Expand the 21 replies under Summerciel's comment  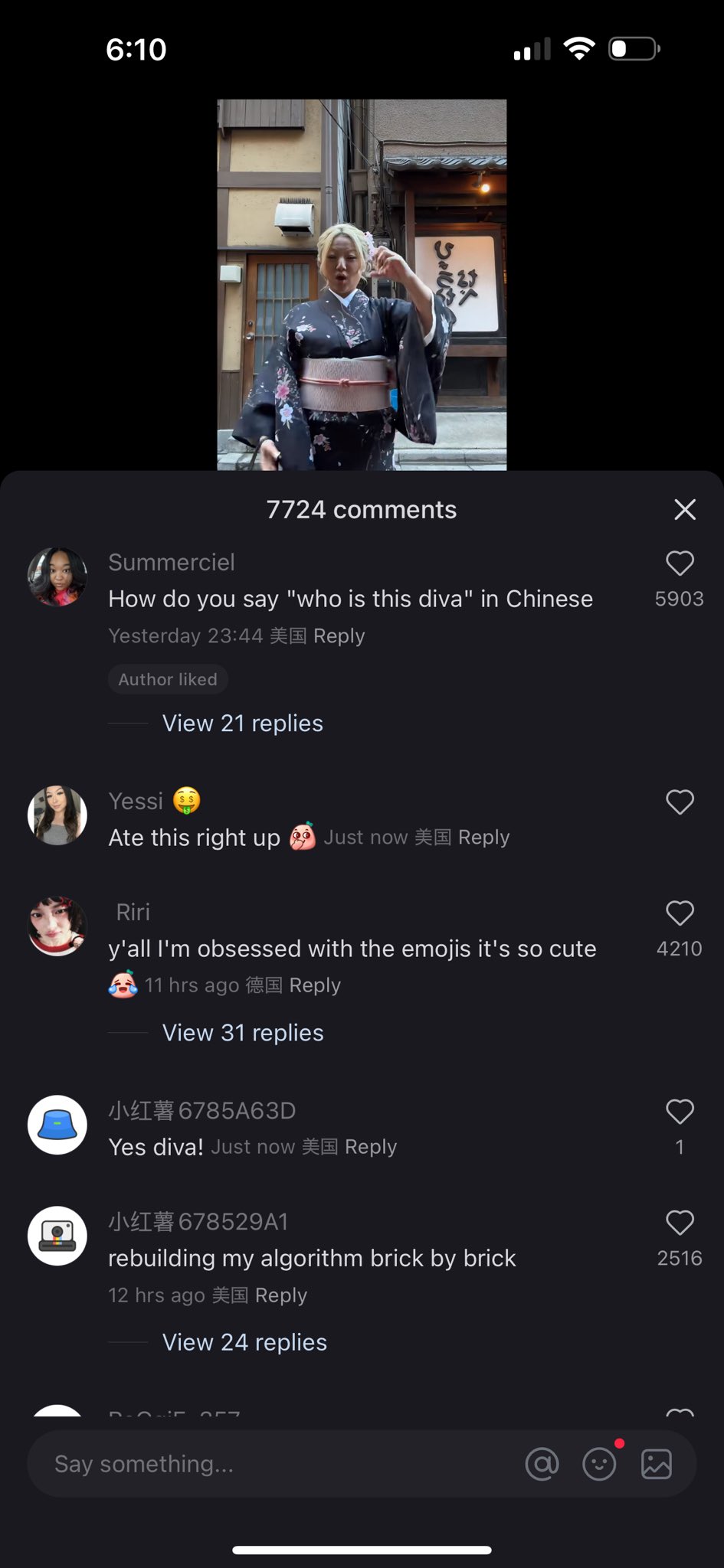(x=242, y=723)
